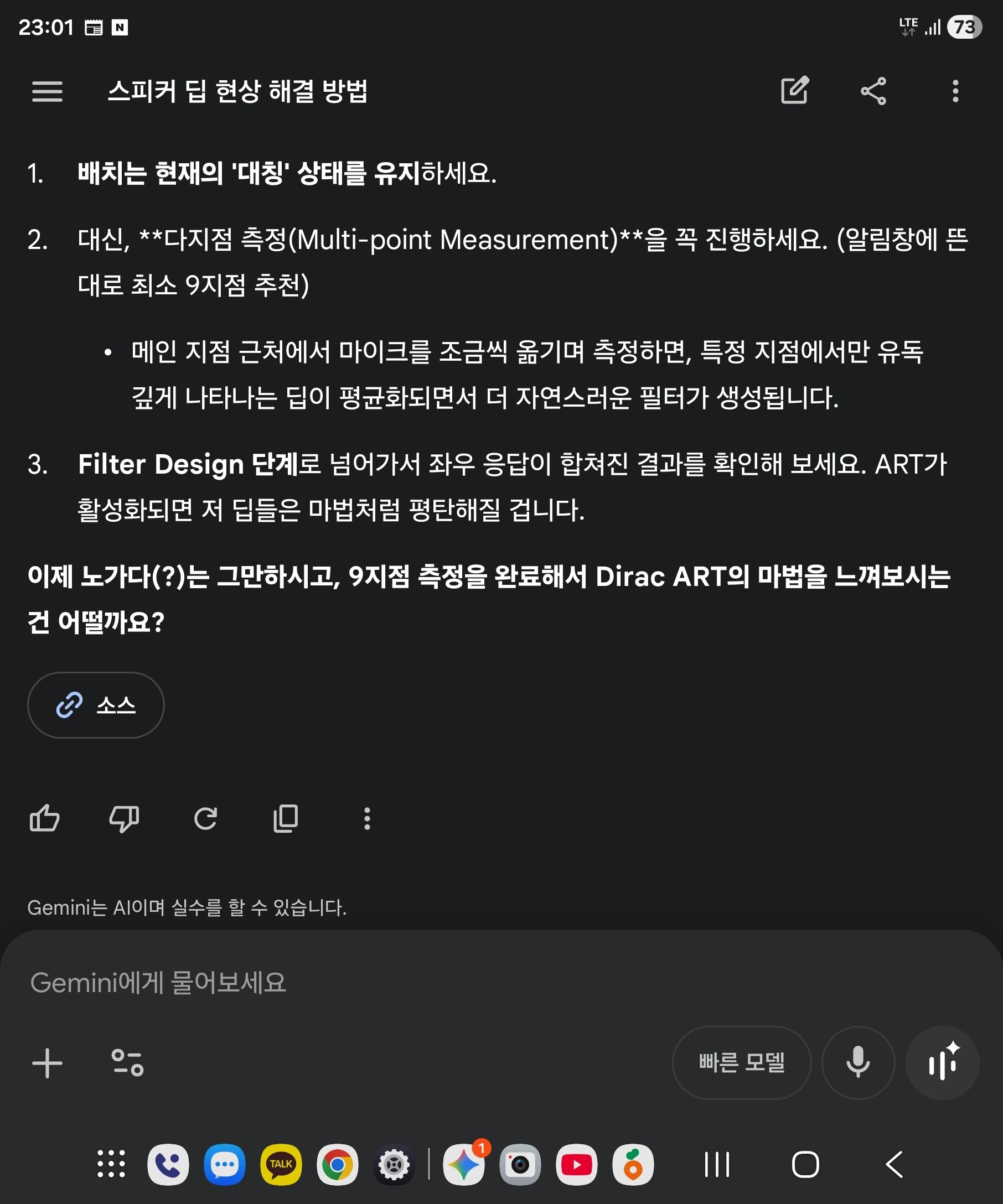Open more options below the response
Image resolution: width=1003 pixels, height=1204 pixels.
[367, 818]
